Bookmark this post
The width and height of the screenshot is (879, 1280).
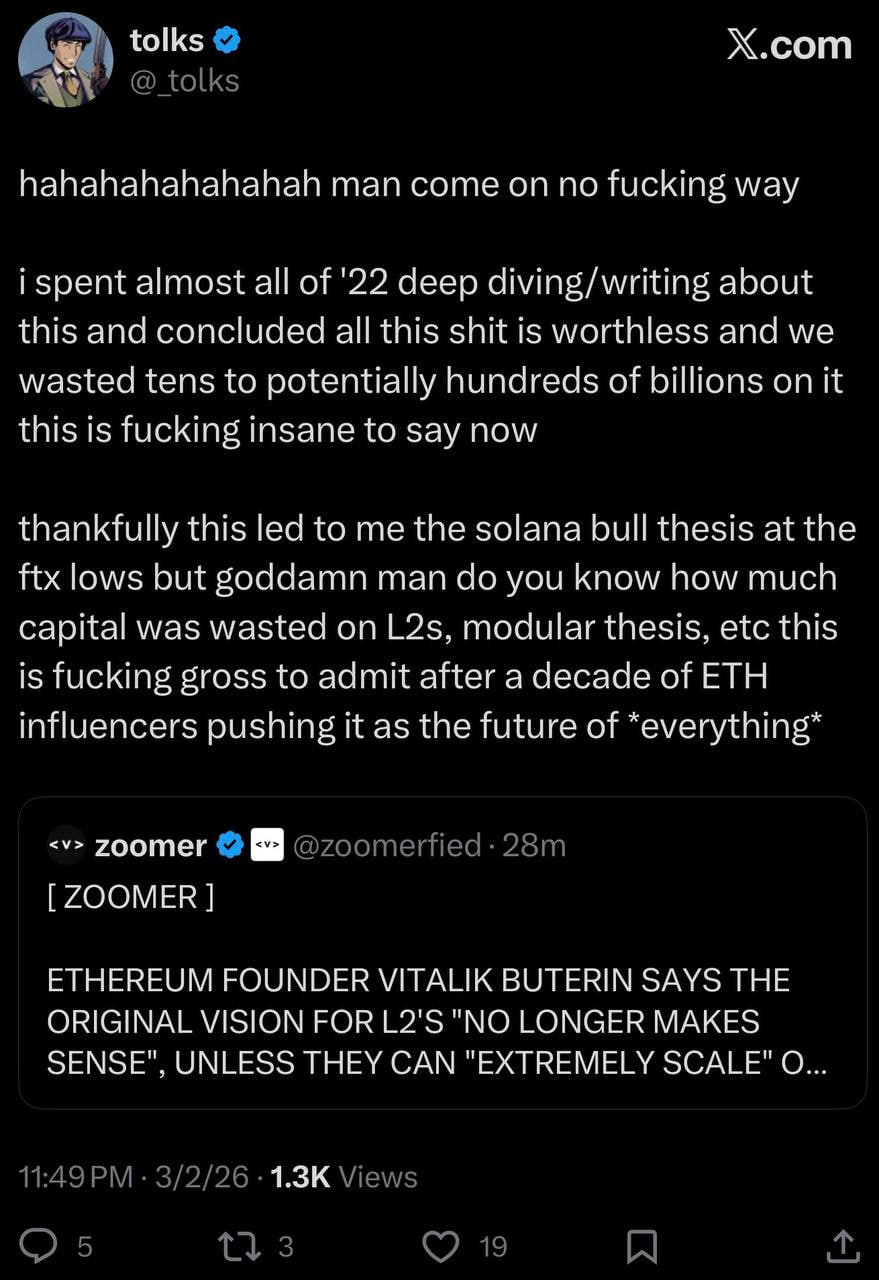pos(641,1246)
